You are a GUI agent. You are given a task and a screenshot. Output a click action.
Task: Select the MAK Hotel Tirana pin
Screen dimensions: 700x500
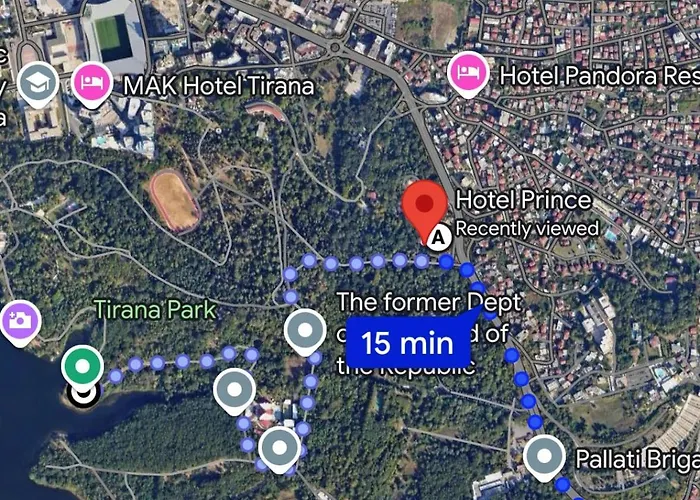pos(91,83)
